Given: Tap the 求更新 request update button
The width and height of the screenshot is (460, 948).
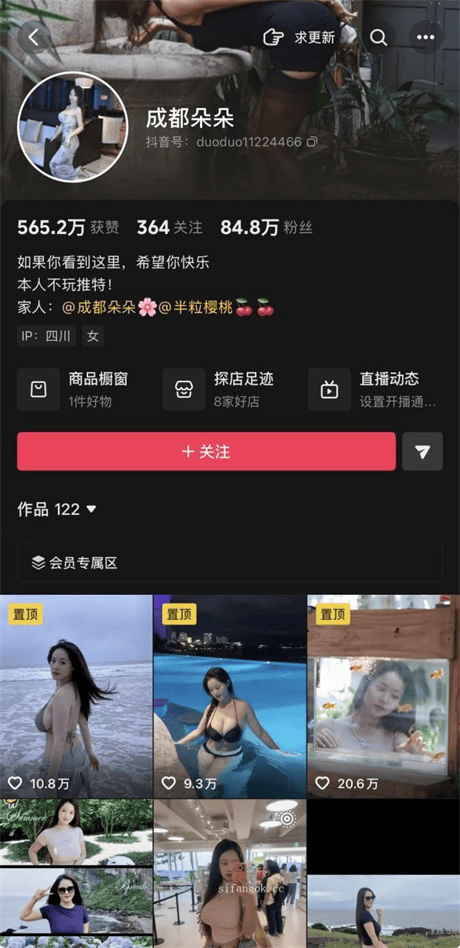Looking at the screenshot, I should (x=299, y=37).
